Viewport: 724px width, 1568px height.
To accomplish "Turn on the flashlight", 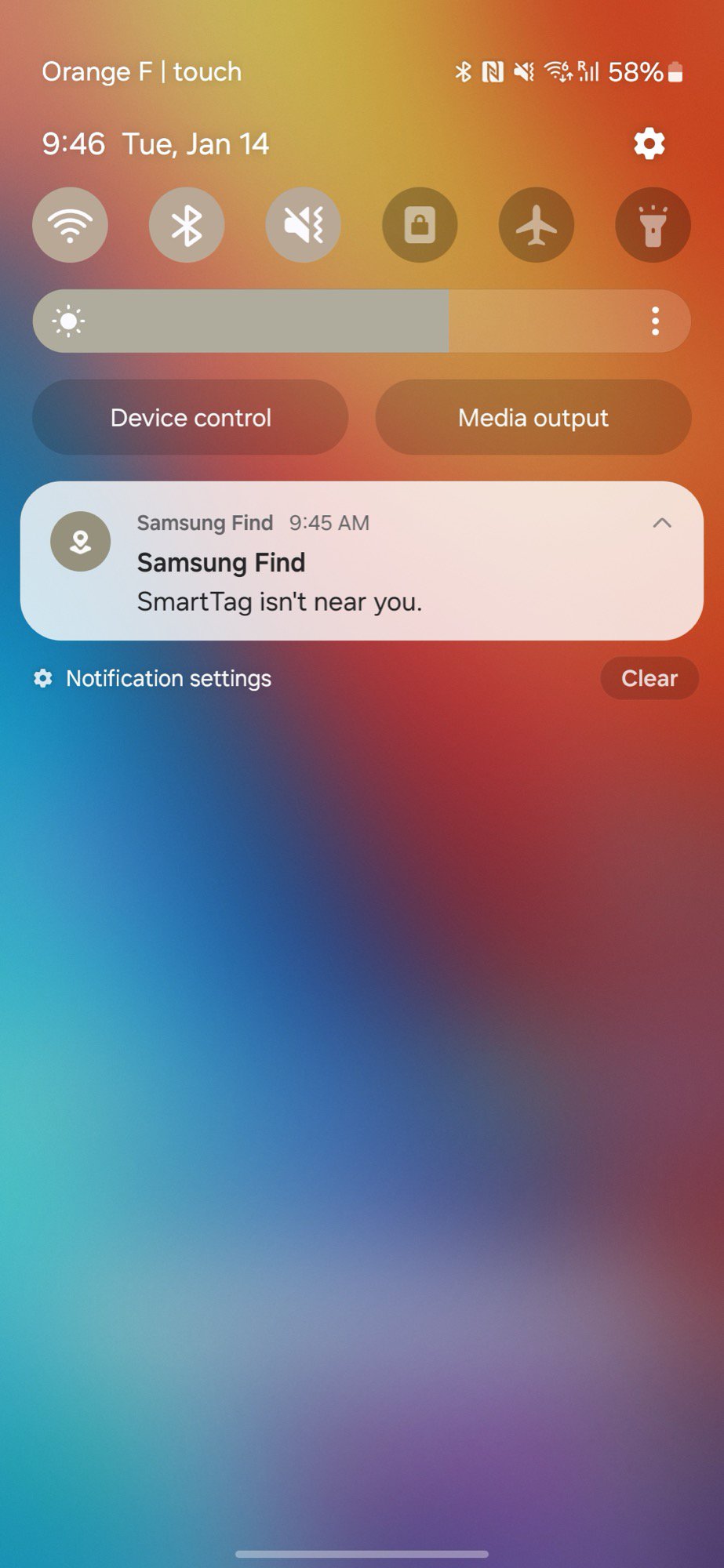I will [653, 225].
